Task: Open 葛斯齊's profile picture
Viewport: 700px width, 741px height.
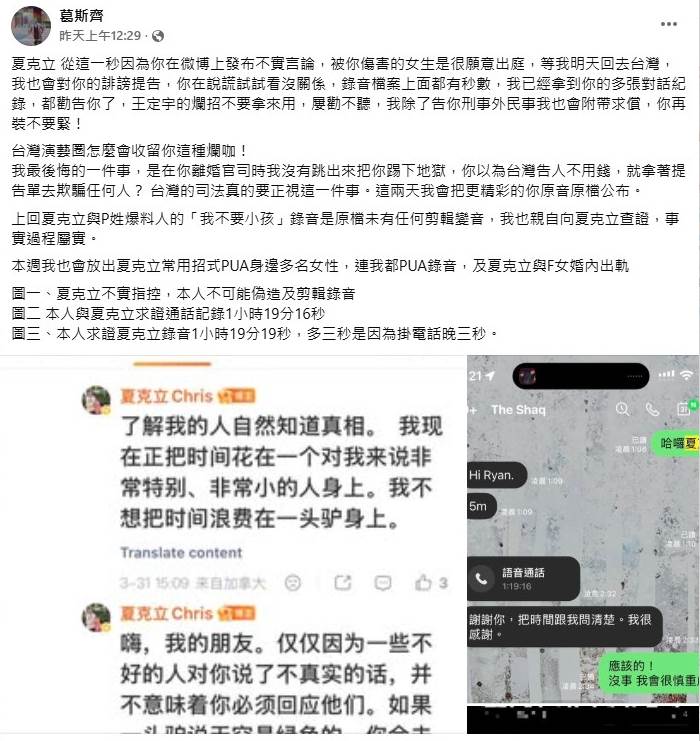Action: point(29,25)
